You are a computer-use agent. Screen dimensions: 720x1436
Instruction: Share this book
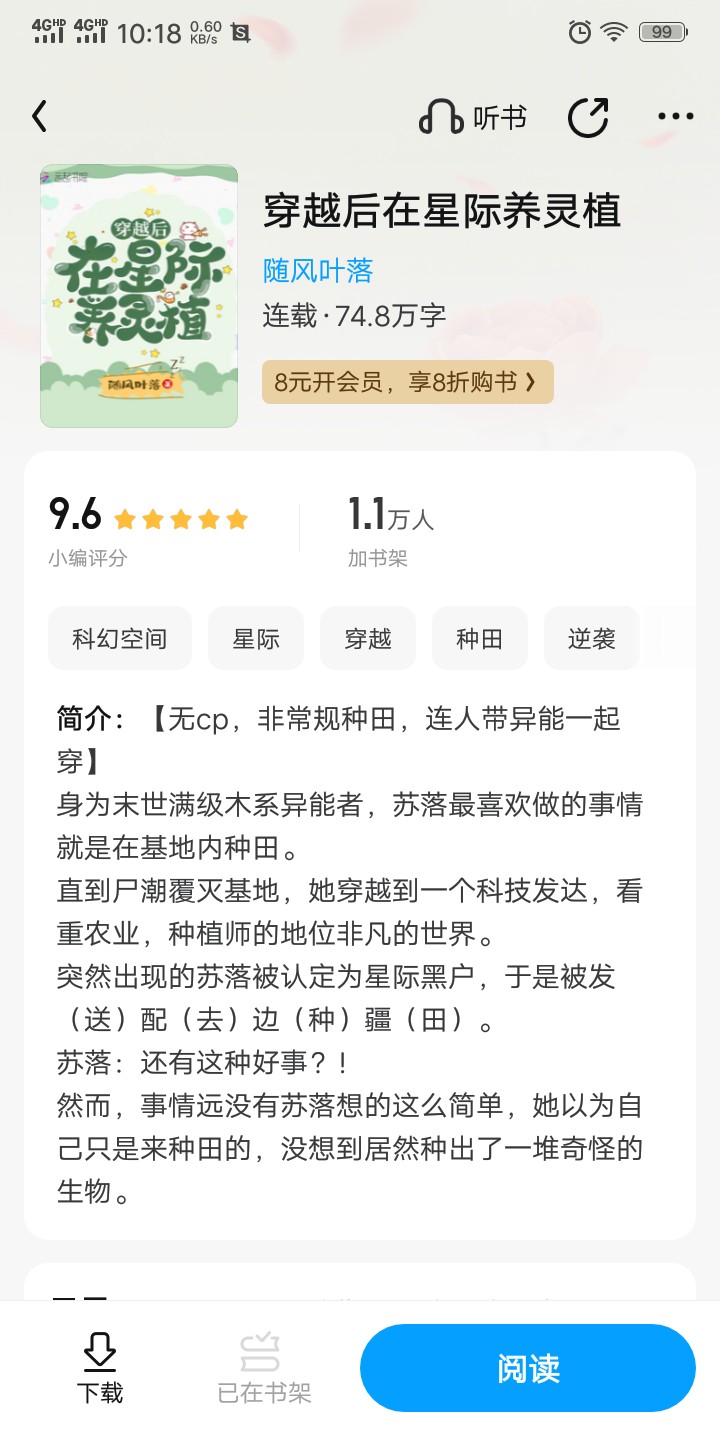pos(588,118)
